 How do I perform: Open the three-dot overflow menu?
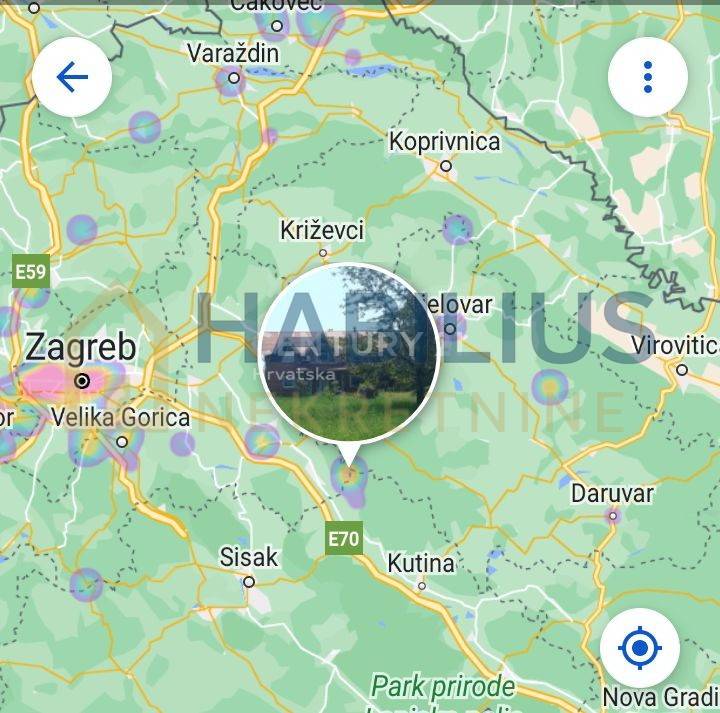click(647, 77)
